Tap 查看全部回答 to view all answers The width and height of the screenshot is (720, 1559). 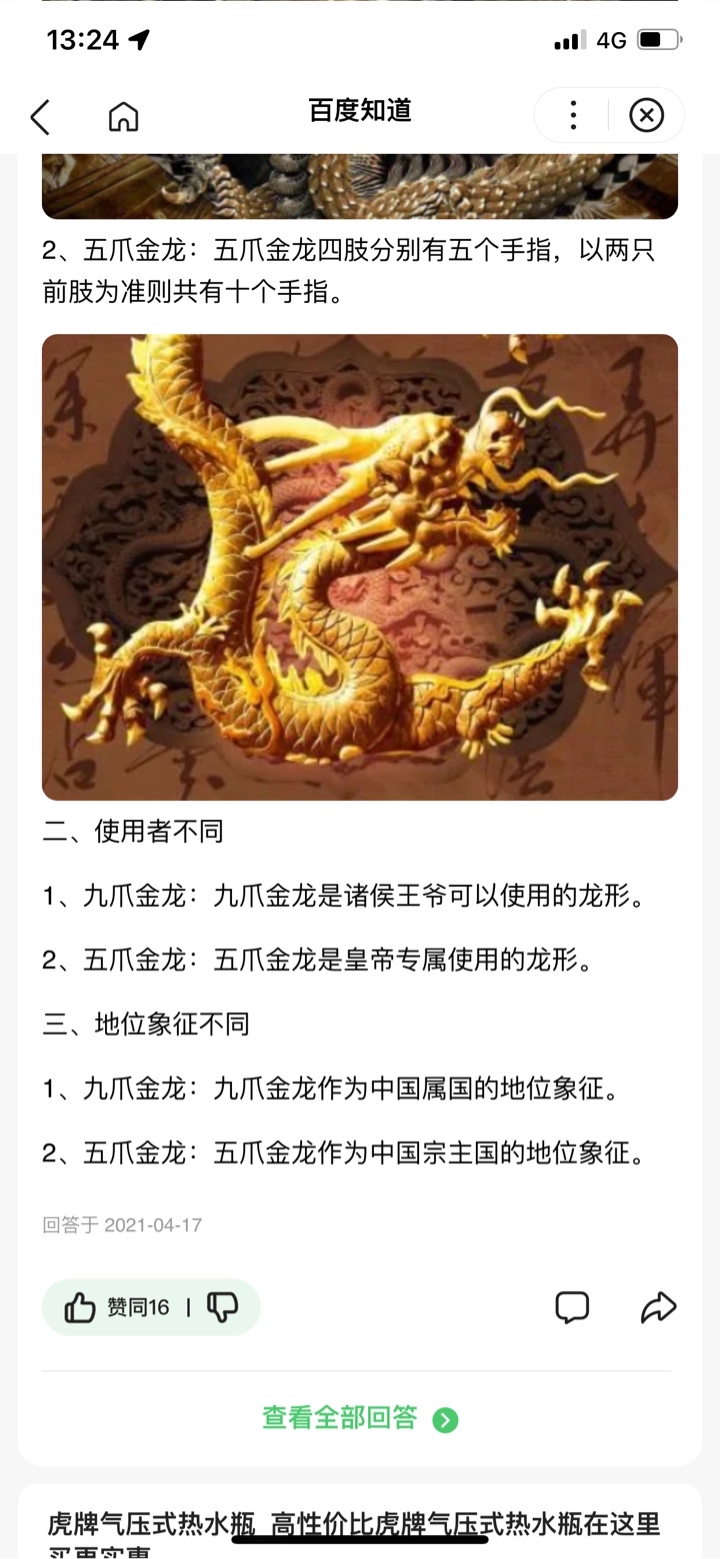(x=360, y=1418)
